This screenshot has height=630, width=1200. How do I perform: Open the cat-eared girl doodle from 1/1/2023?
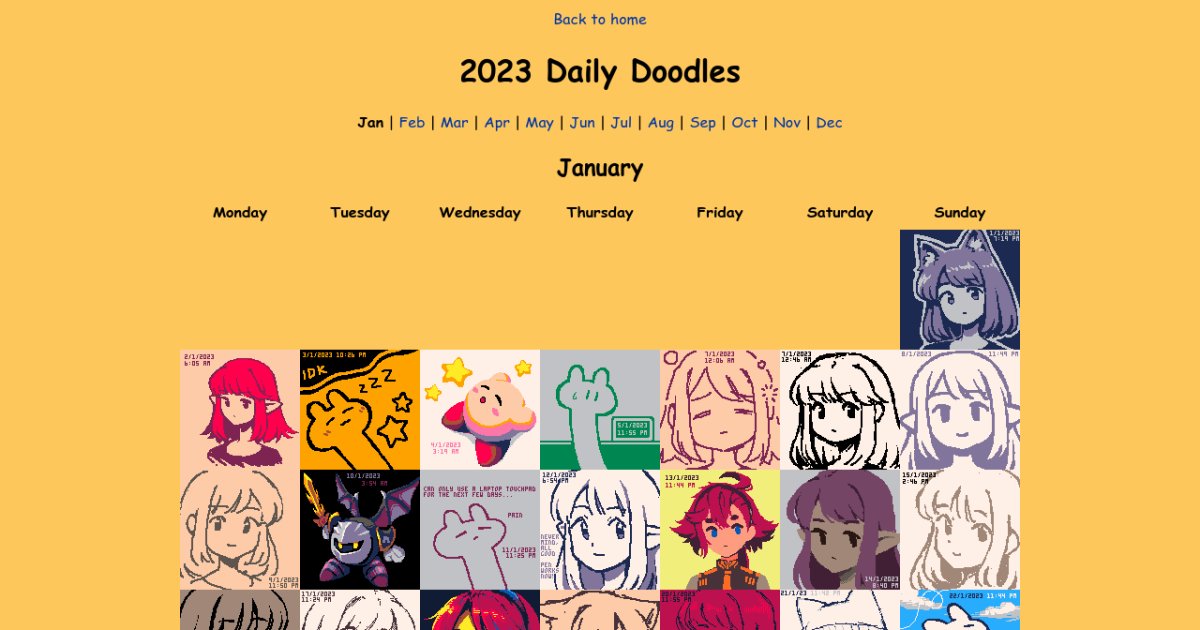pos(960,290)
